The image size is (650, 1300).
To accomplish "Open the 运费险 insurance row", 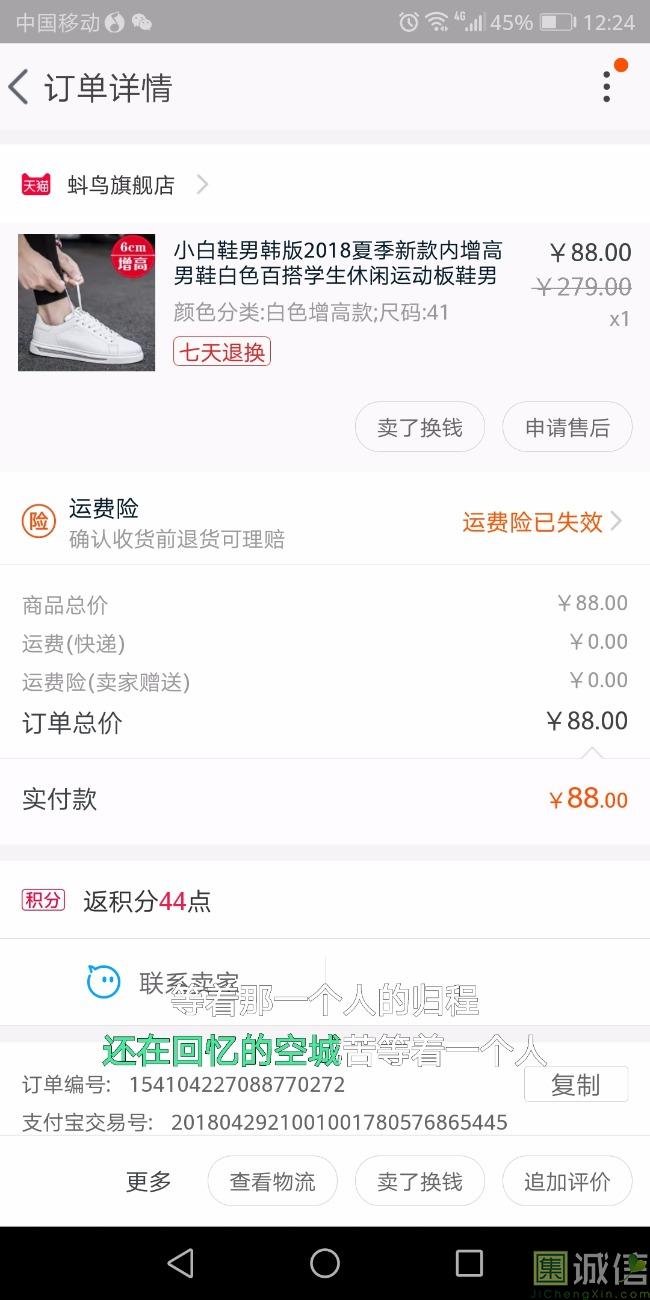I will click(x=325, y=522).
